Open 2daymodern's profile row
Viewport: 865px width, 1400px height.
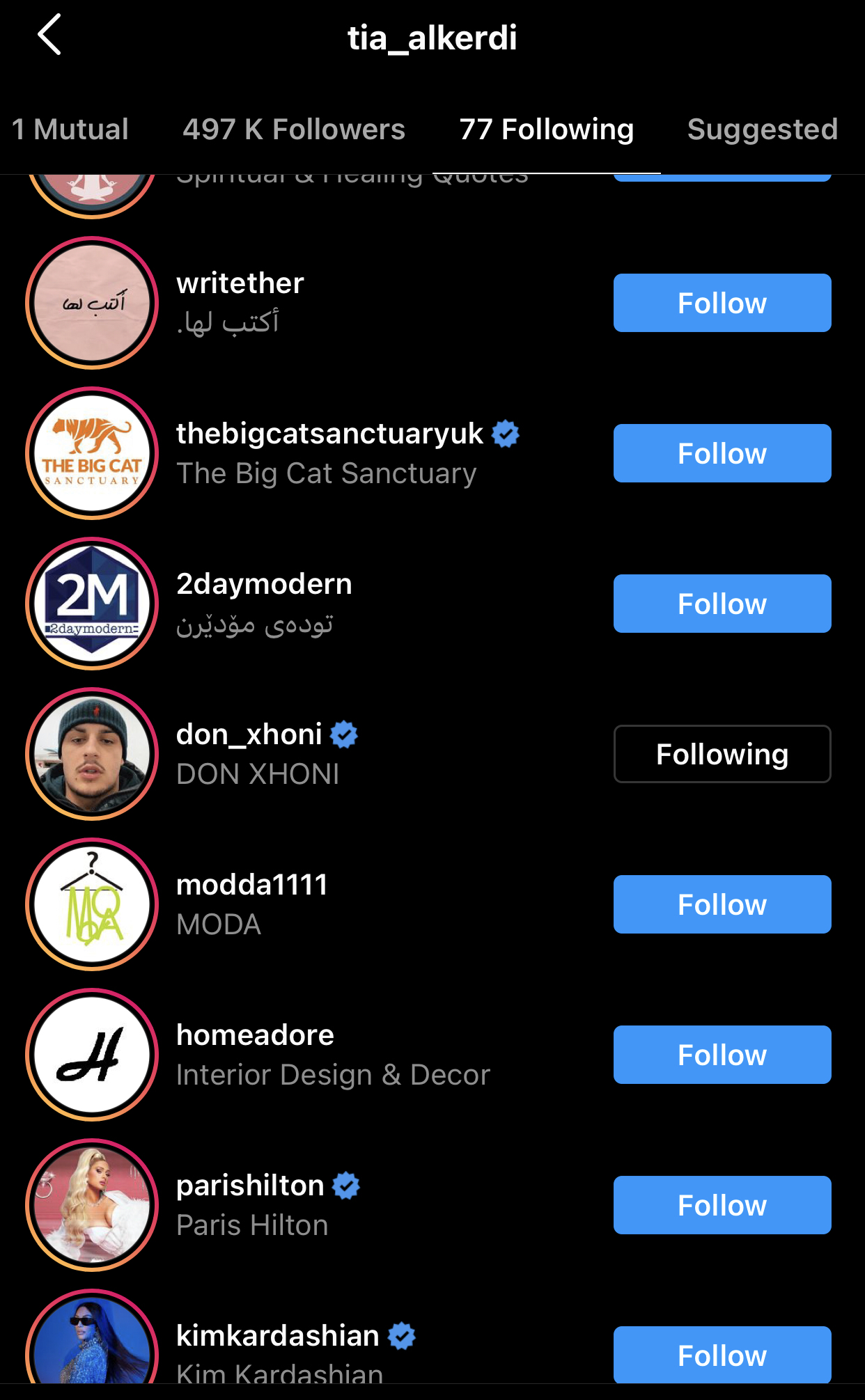(265, 585)
